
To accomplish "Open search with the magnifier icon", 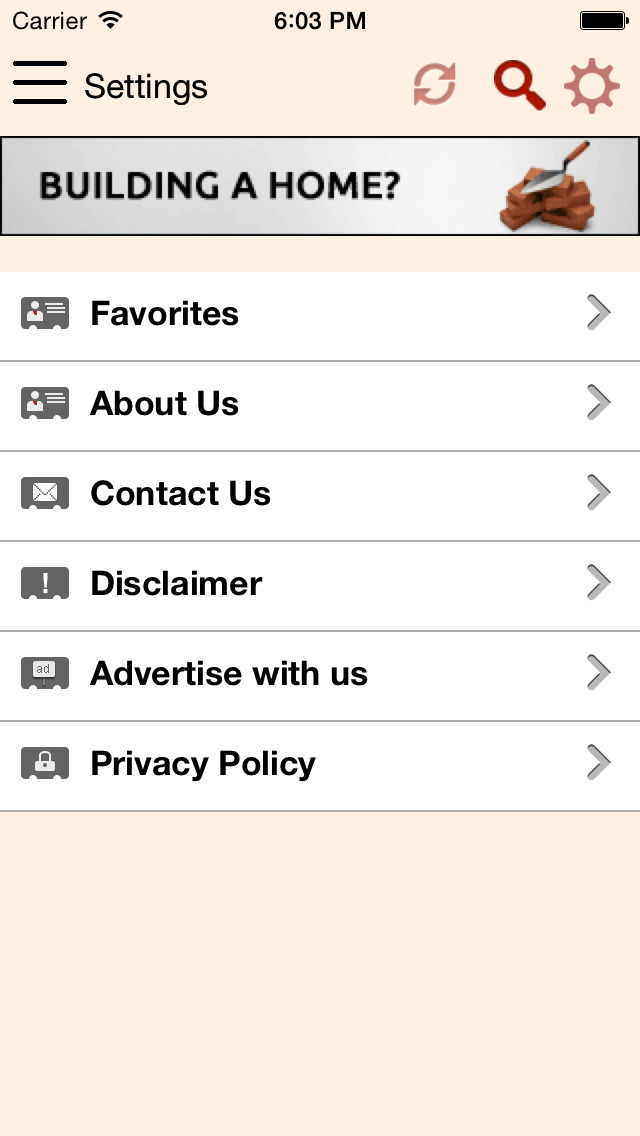I will tap(519, 85).
